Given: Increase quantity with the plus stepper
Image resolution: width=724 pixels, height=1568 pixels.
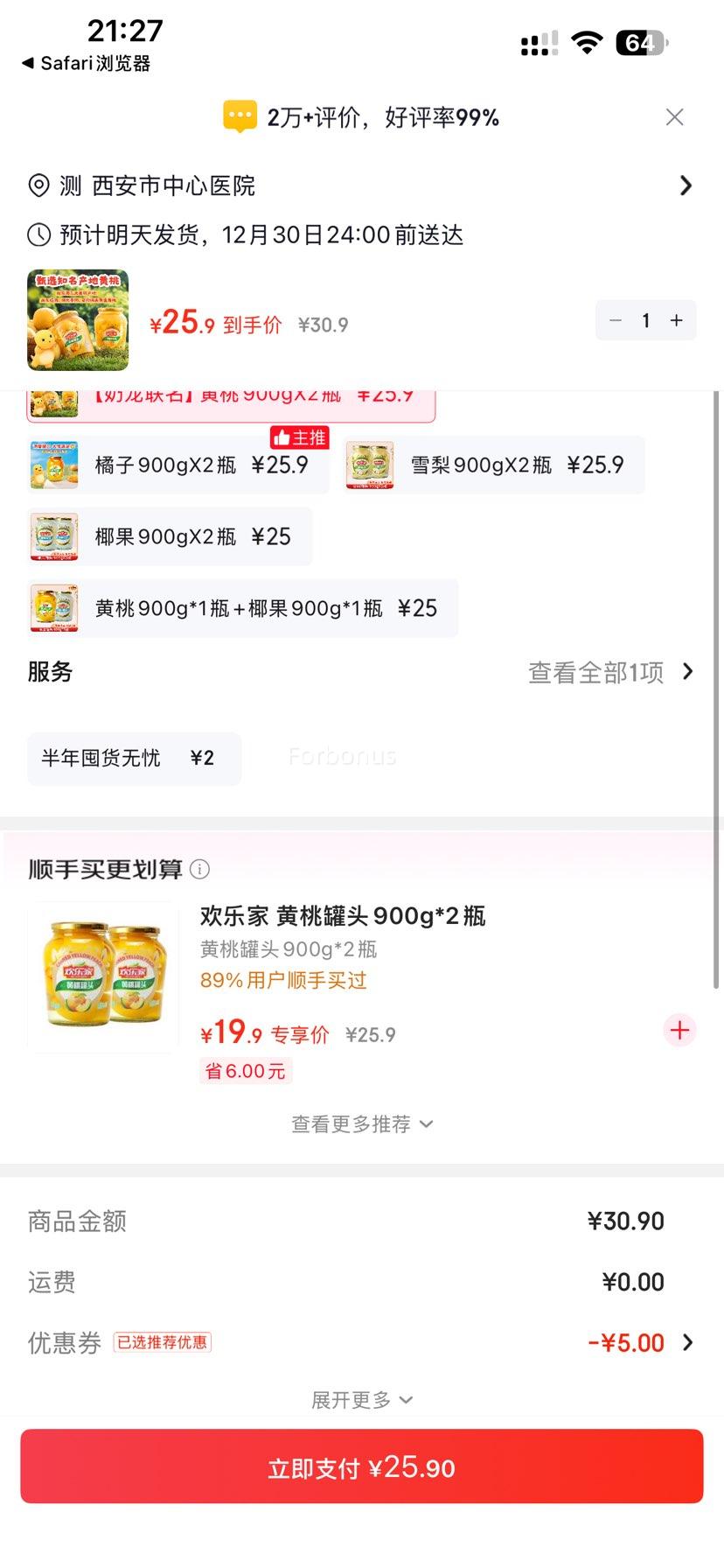Looking at the screenshot, I should pyautogui.click(x=675, y=320).
